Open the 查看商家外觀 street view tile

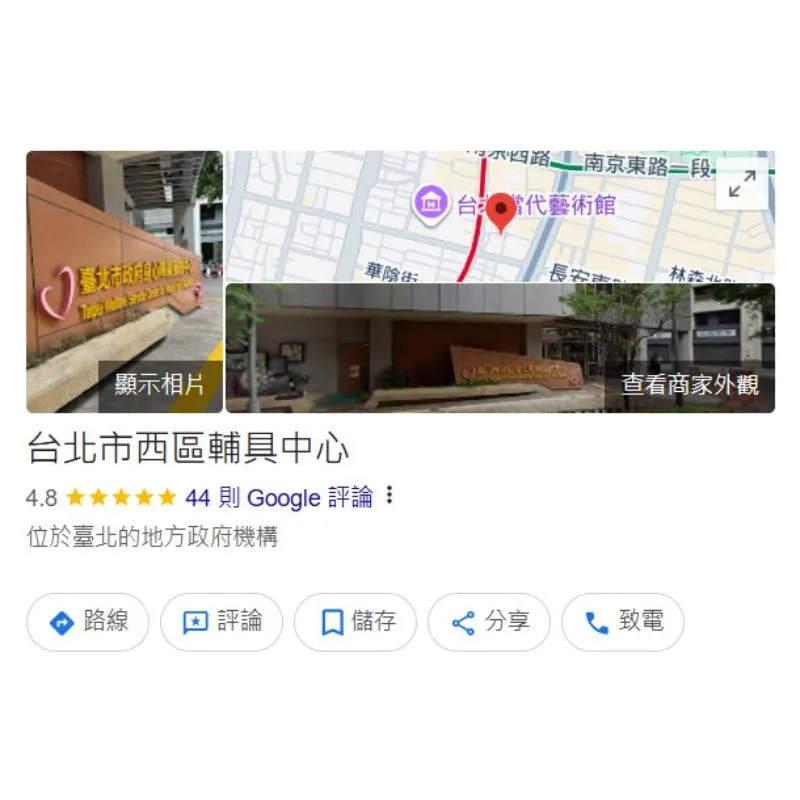pos(500,348)
